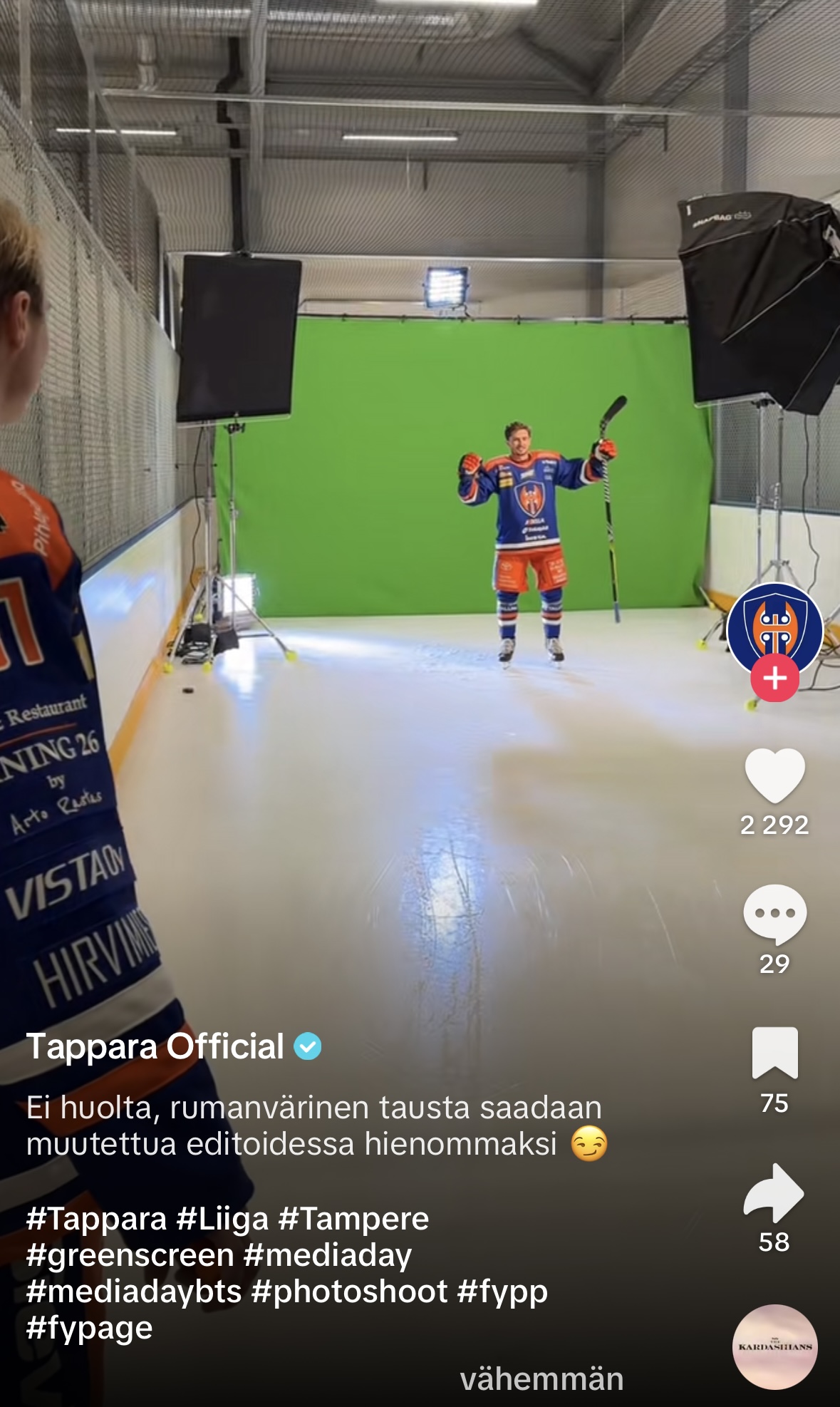This screenshot has width=840, height=1407.
Task: Like this Tappara video
Action: click(x=774, y=775)
